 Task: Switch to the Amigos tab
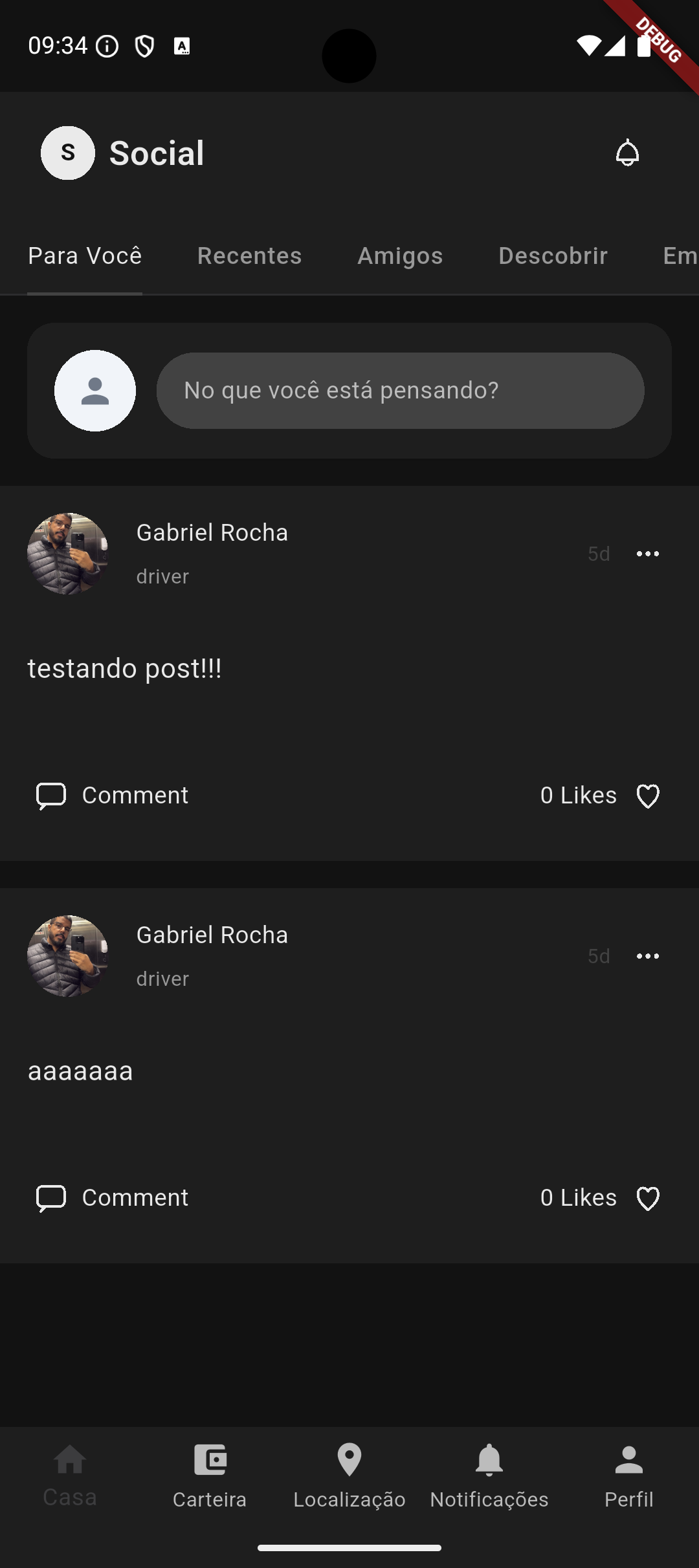coord(399,256)
